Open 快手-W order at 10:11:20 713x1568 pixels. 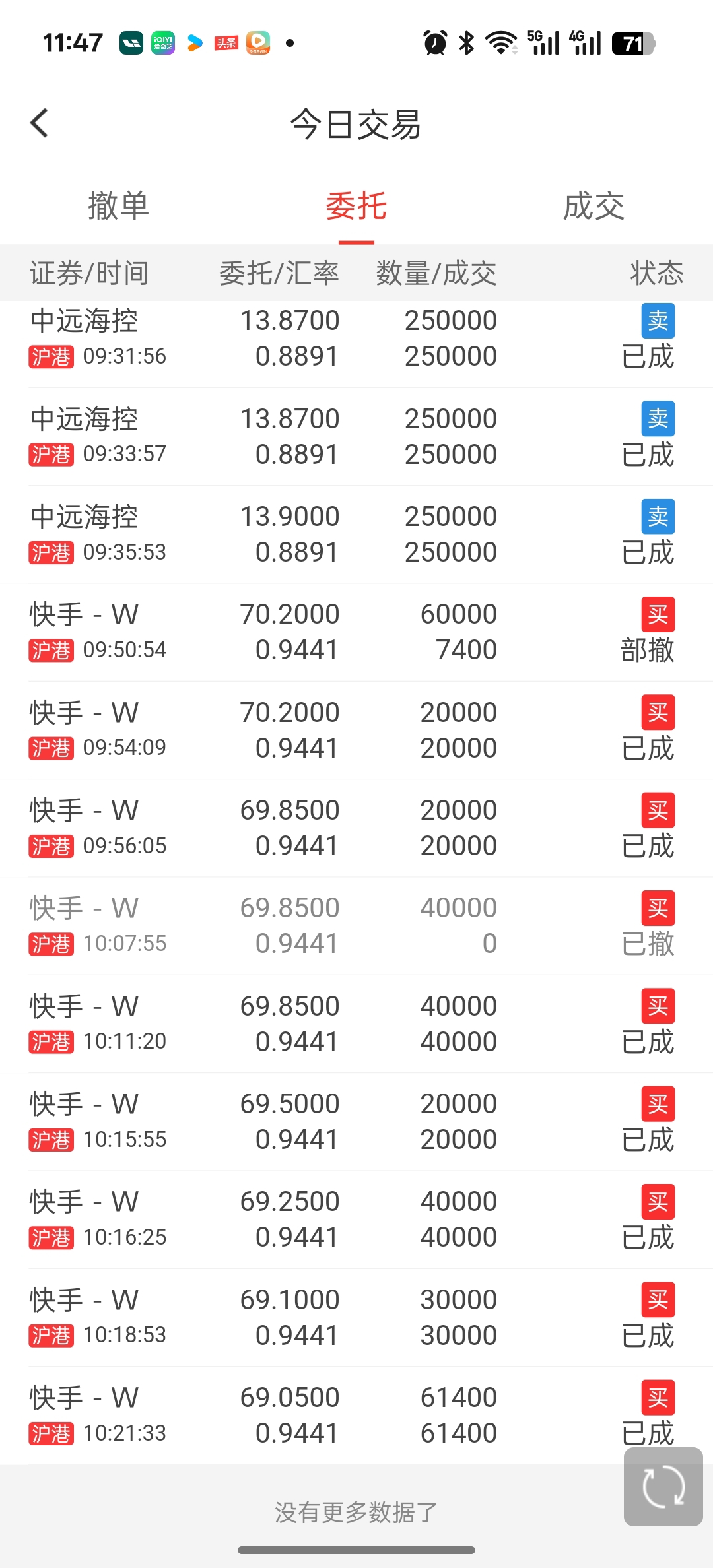click(x=356, y=1024)
